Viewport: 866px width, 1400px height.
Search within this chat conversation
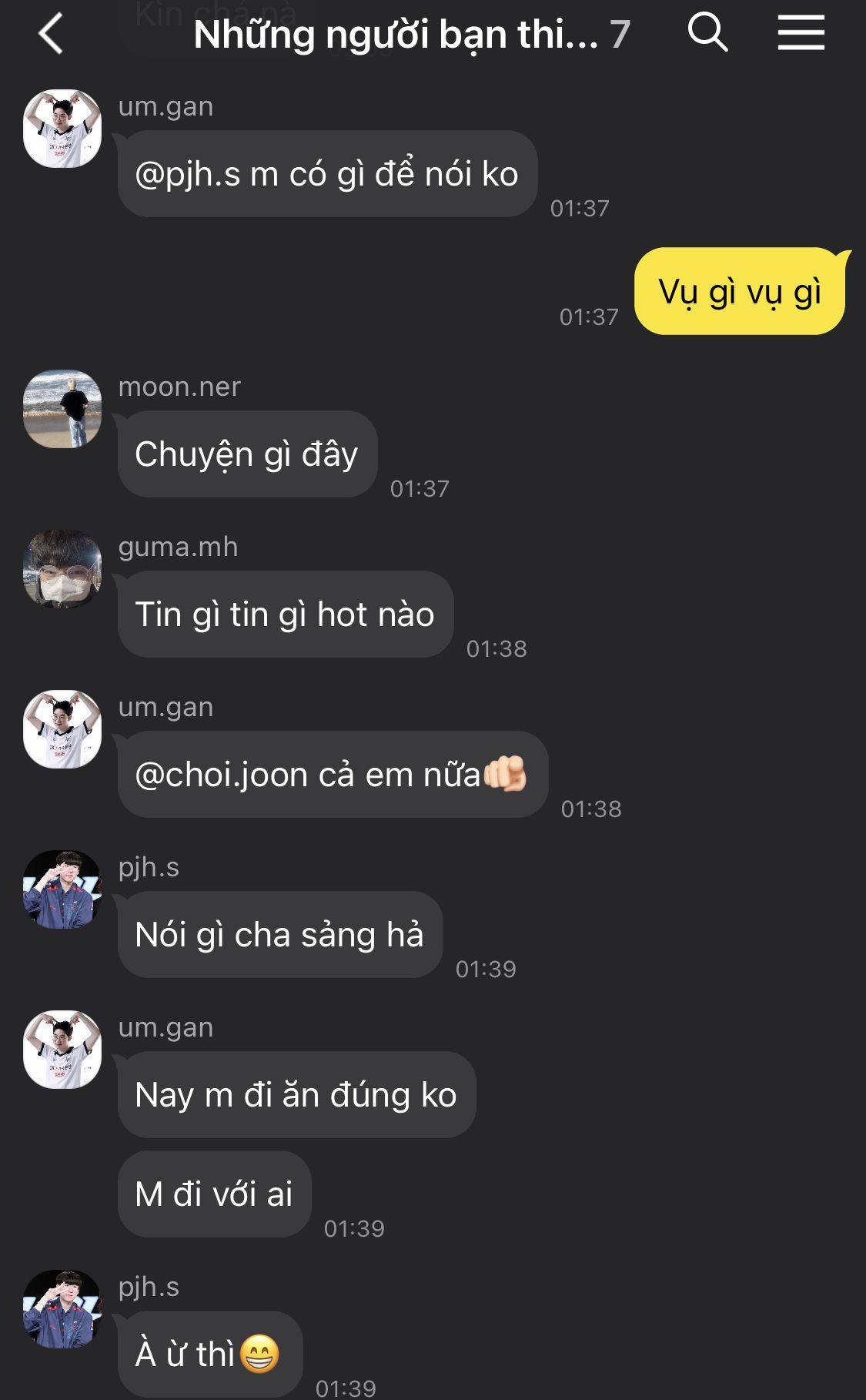click(x=707, y=32)
